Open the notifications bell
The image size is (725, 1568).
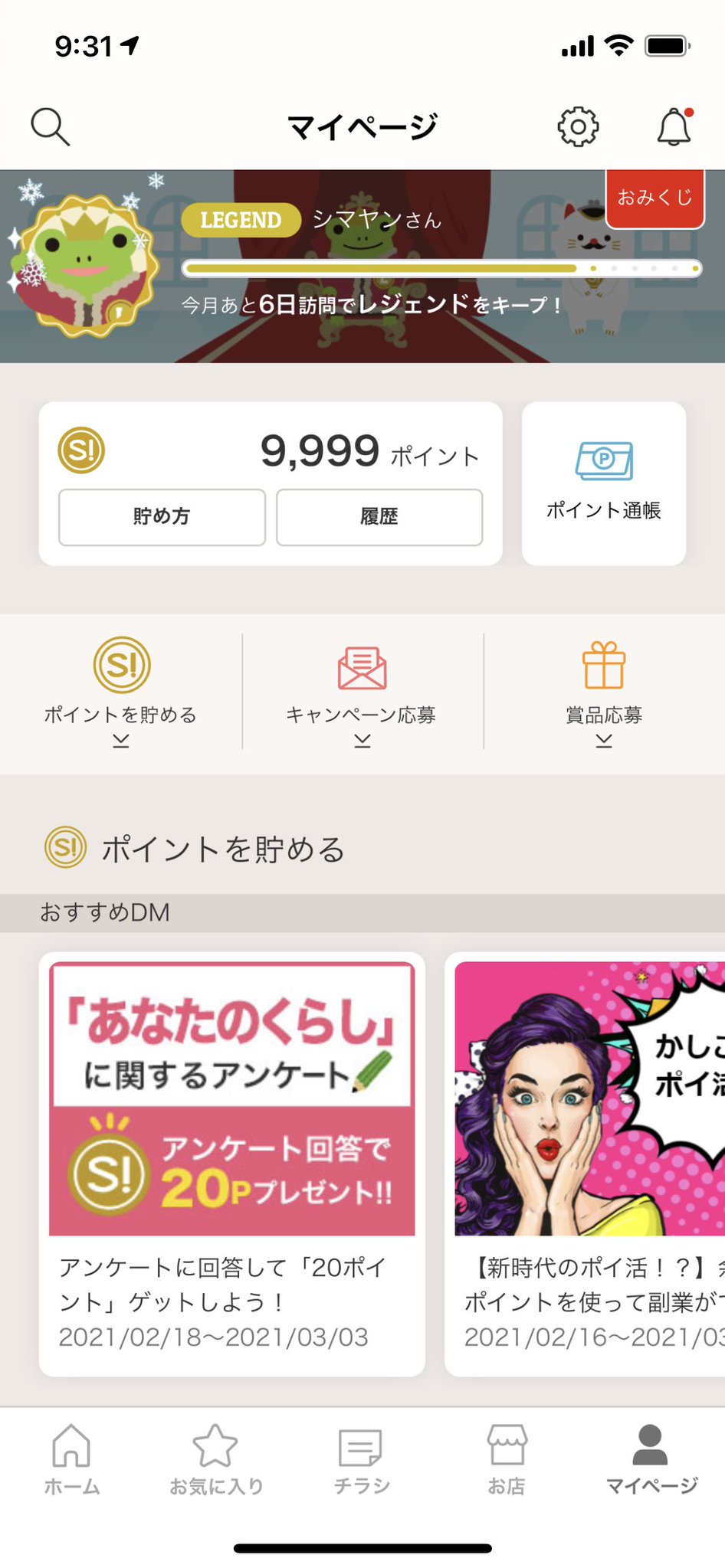tap(675, 126)
